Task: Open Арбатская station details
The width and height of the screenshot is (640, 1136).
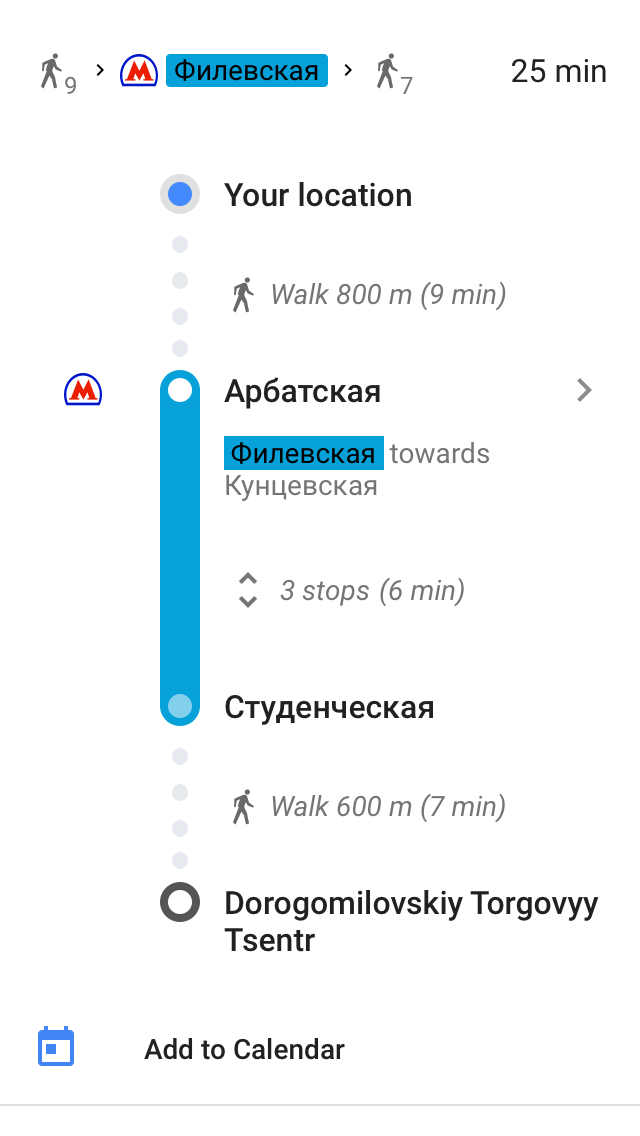Action: [x=584, y=391]
